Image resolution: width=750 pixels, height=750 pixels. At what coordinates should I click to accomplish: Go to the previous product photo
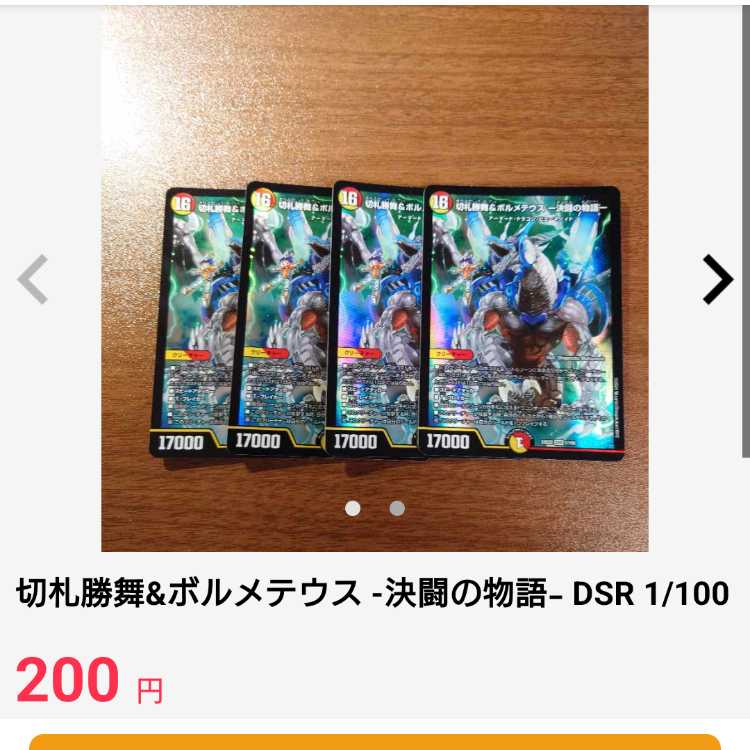[33, 279]
